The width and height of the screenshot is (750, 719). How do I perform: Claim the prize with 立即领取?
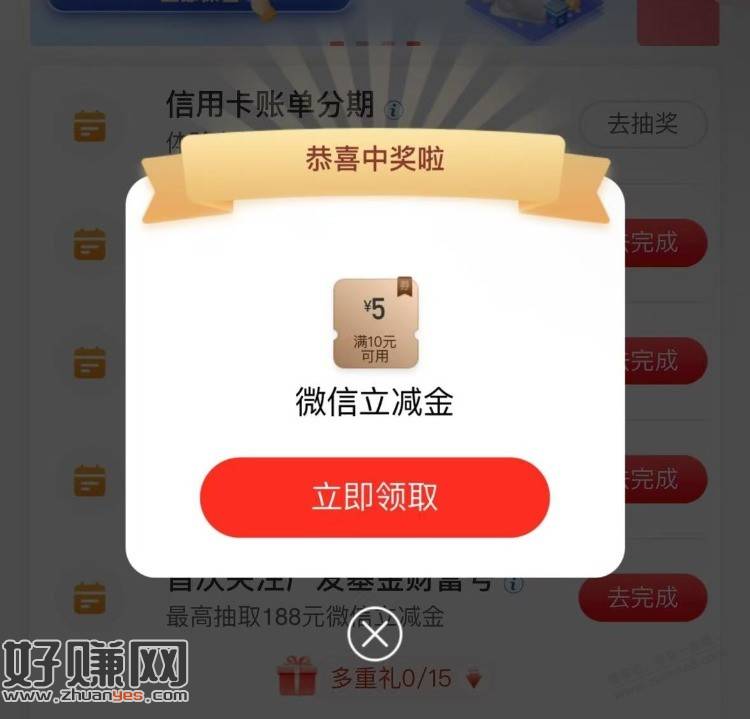pyautogui.click(x=375, y=497)
